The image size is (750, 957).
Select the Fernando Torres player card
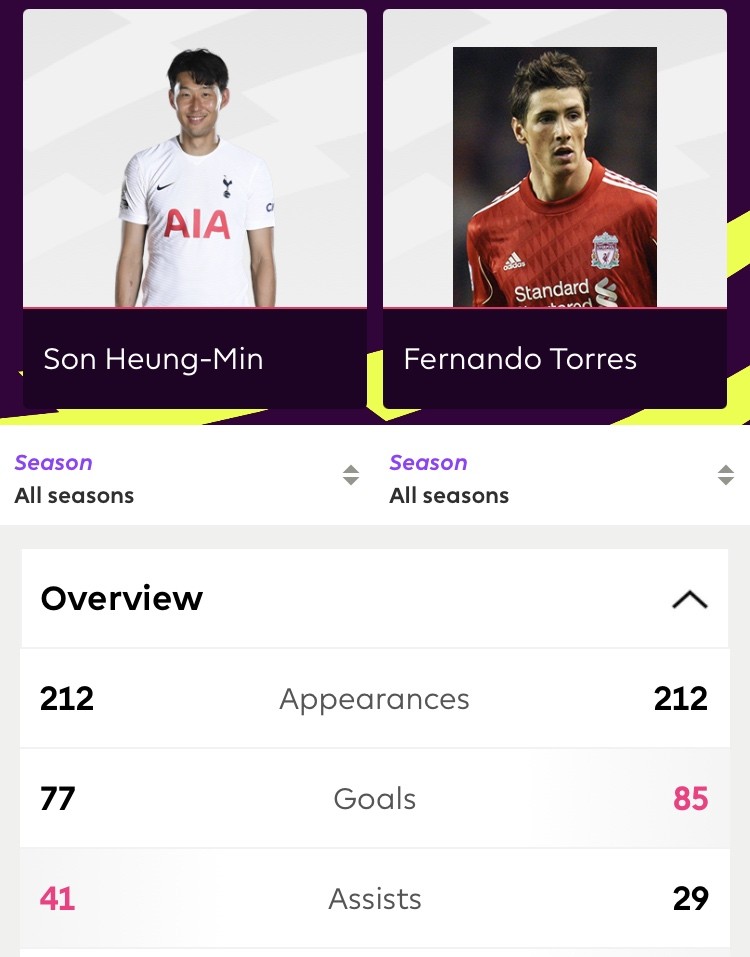(x=555, y=208)
